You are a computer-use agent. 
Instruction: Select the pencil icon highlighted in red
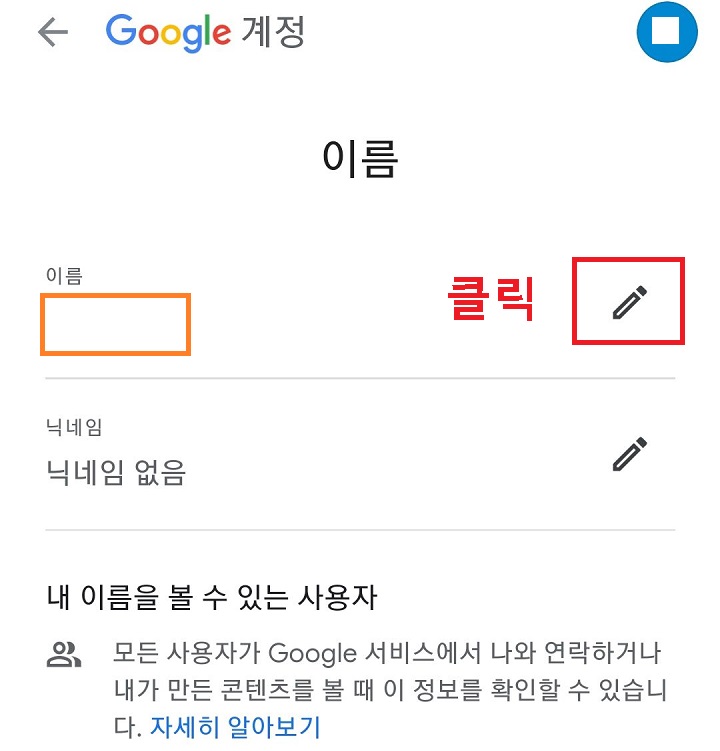pos(628,300)
